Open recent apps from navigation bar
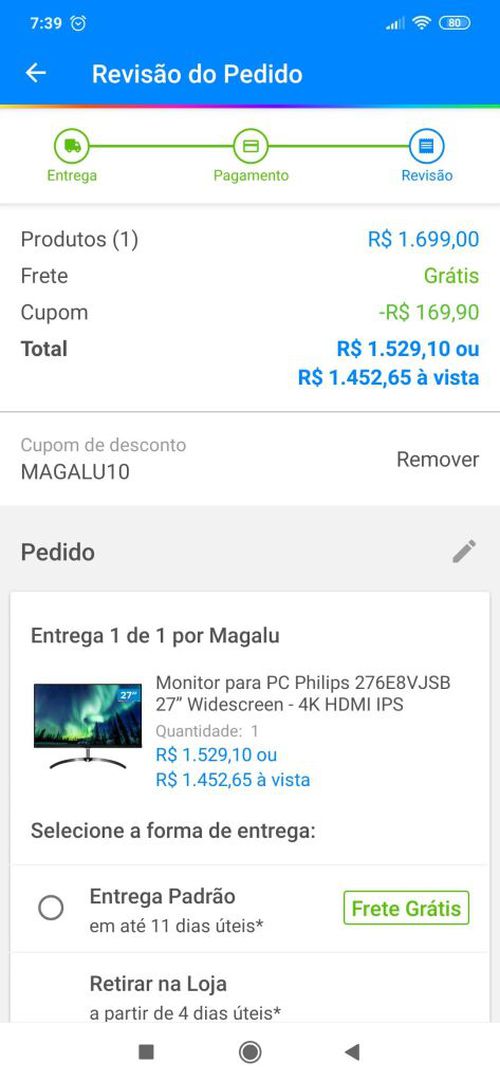Image resolution: width=500 pixels, height=1082 pixels. [146, 1052]
